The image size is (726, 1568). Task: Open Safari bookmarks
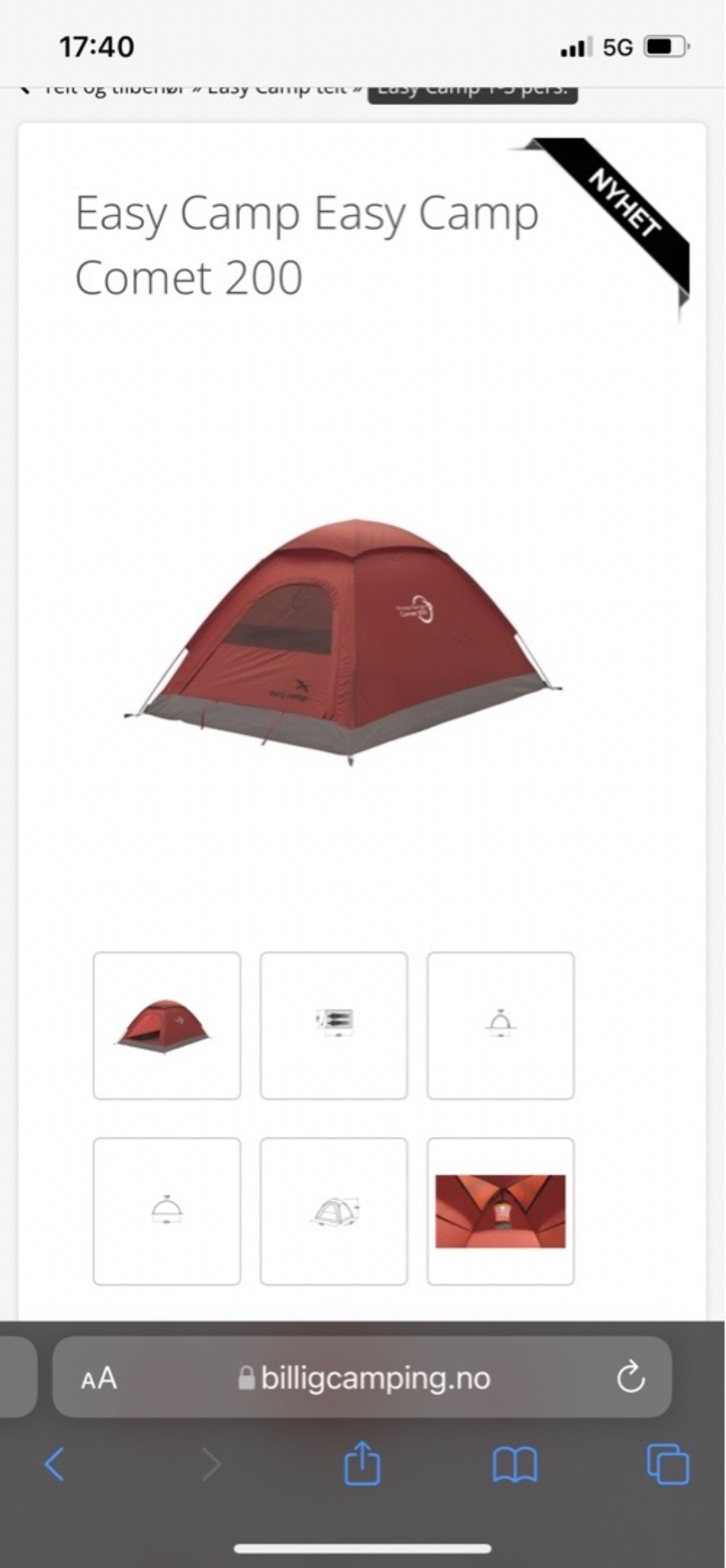coord(515,1464)
